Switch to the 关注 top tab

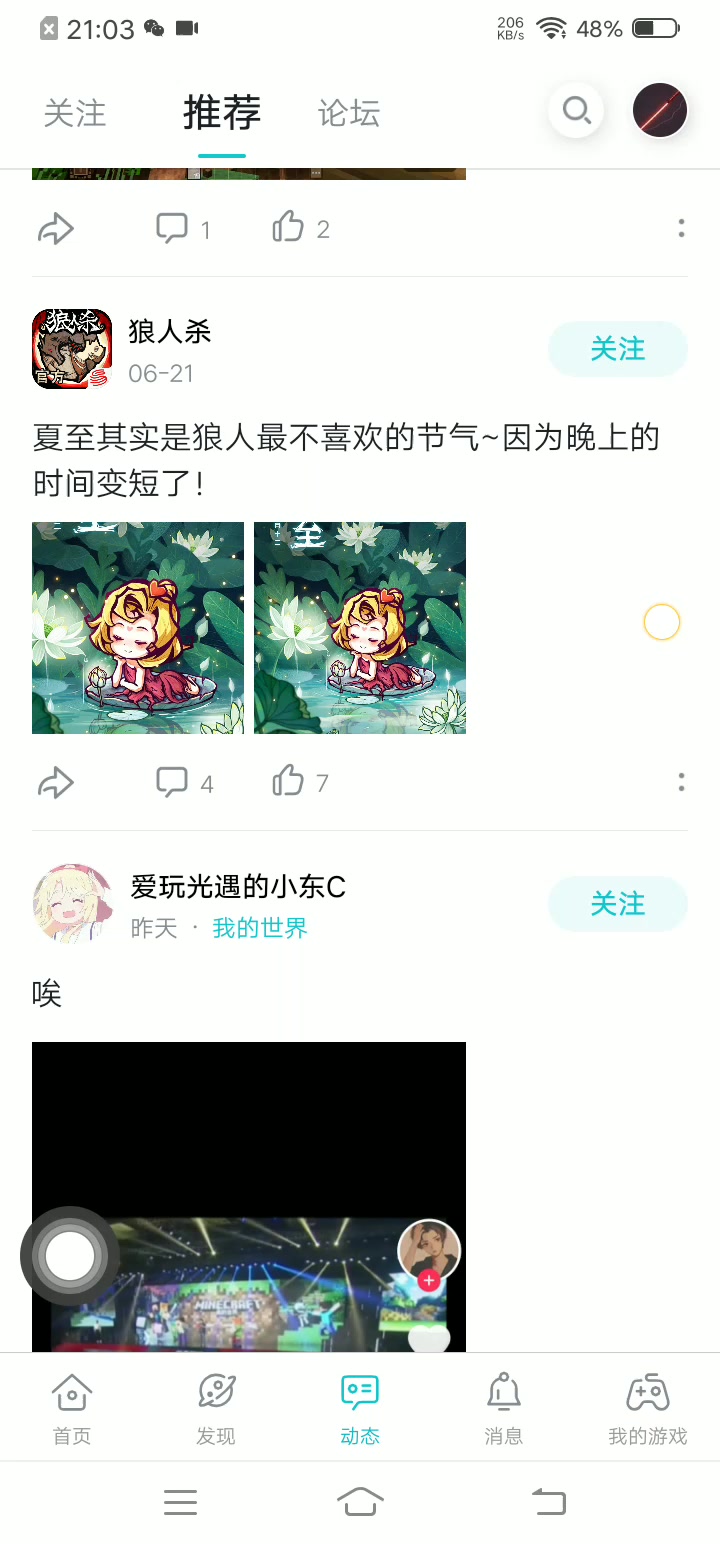pyautogui.click(x=75, y=113)
